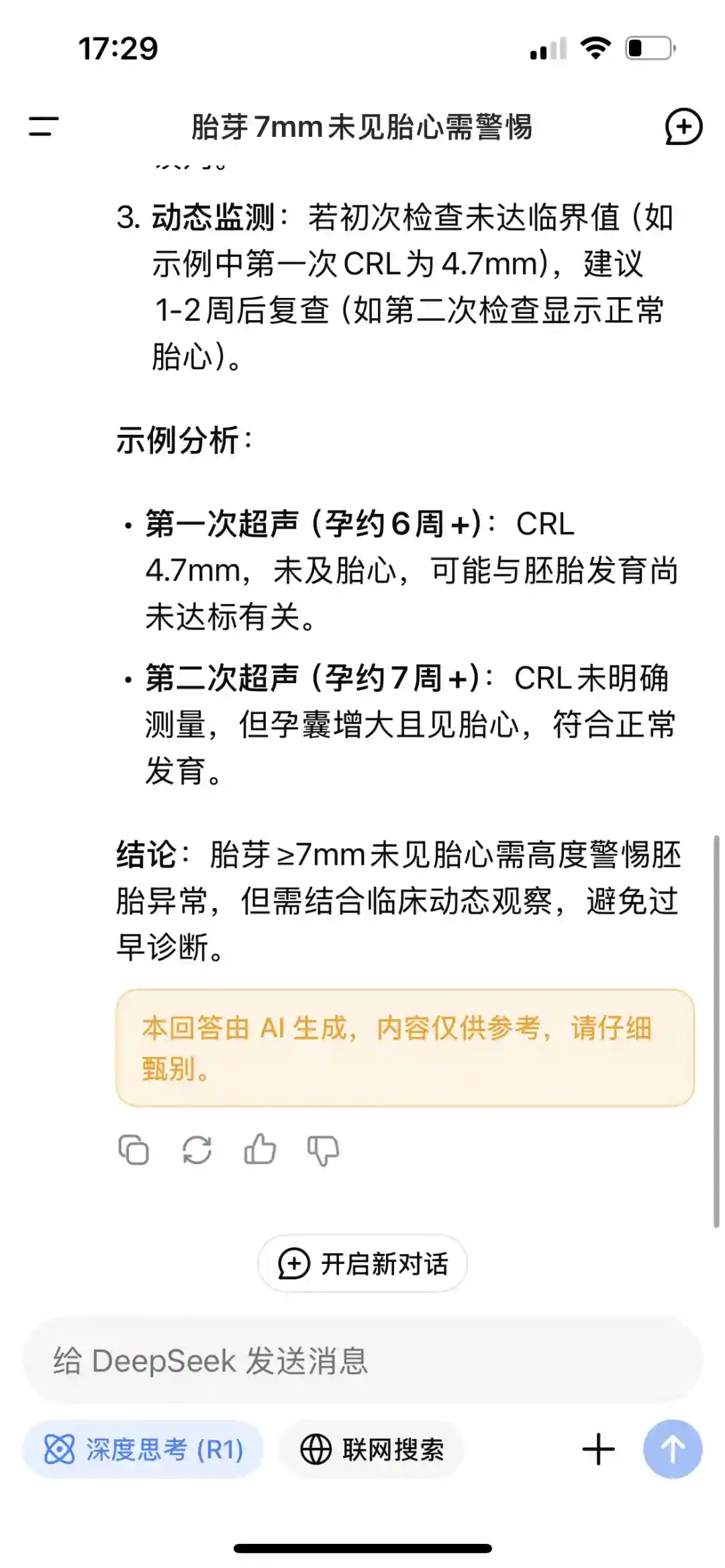Regenerate the AI response
The width and height of the screenshot is (725, 1568).
(x=197, y=1150)
